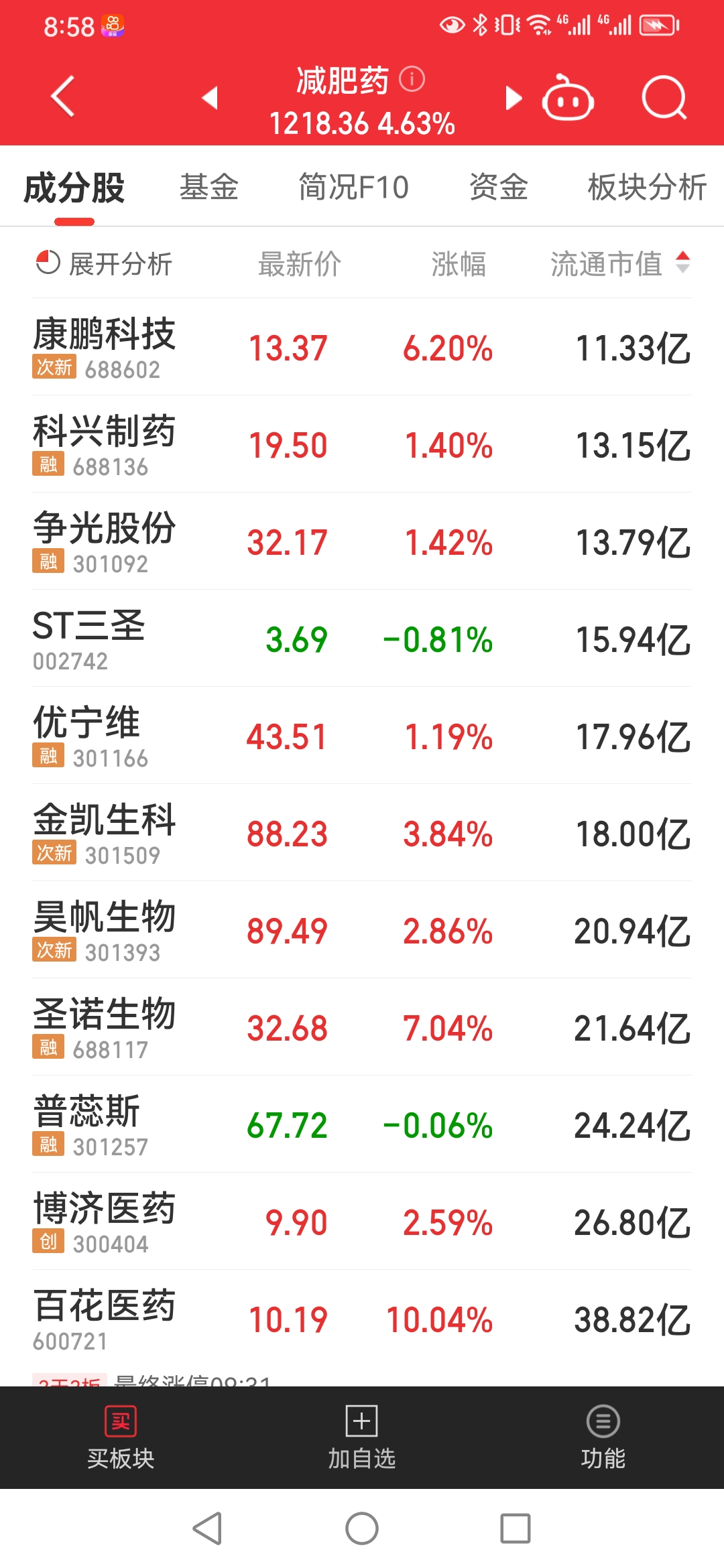Image resolution: width=724 pixels, height=1568 pixels.
Task: Switch to the next sector with right triangle
Action: click(514, 98)
